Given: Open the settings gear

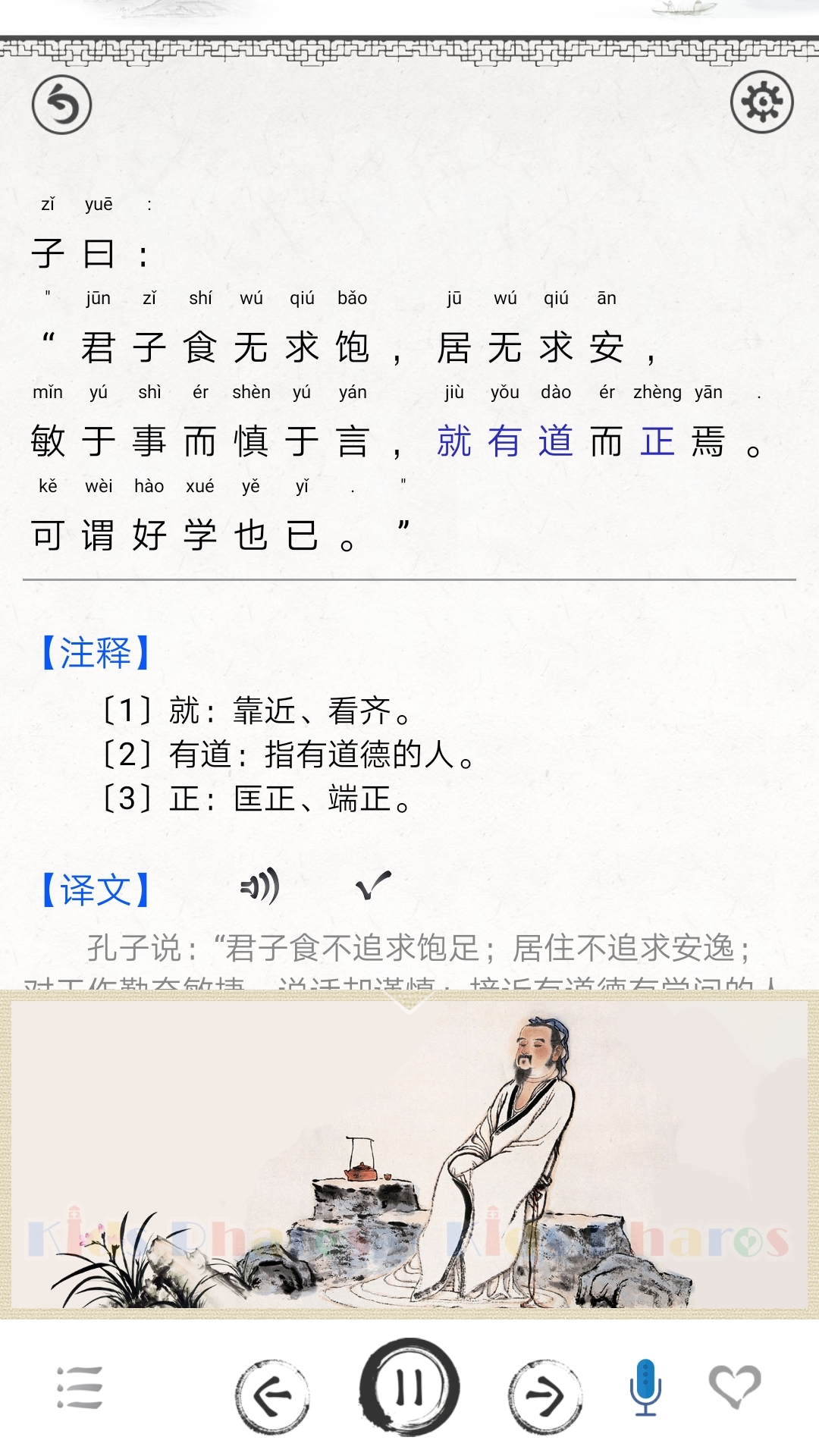Looking at the screenshot, I should (761, 102).
